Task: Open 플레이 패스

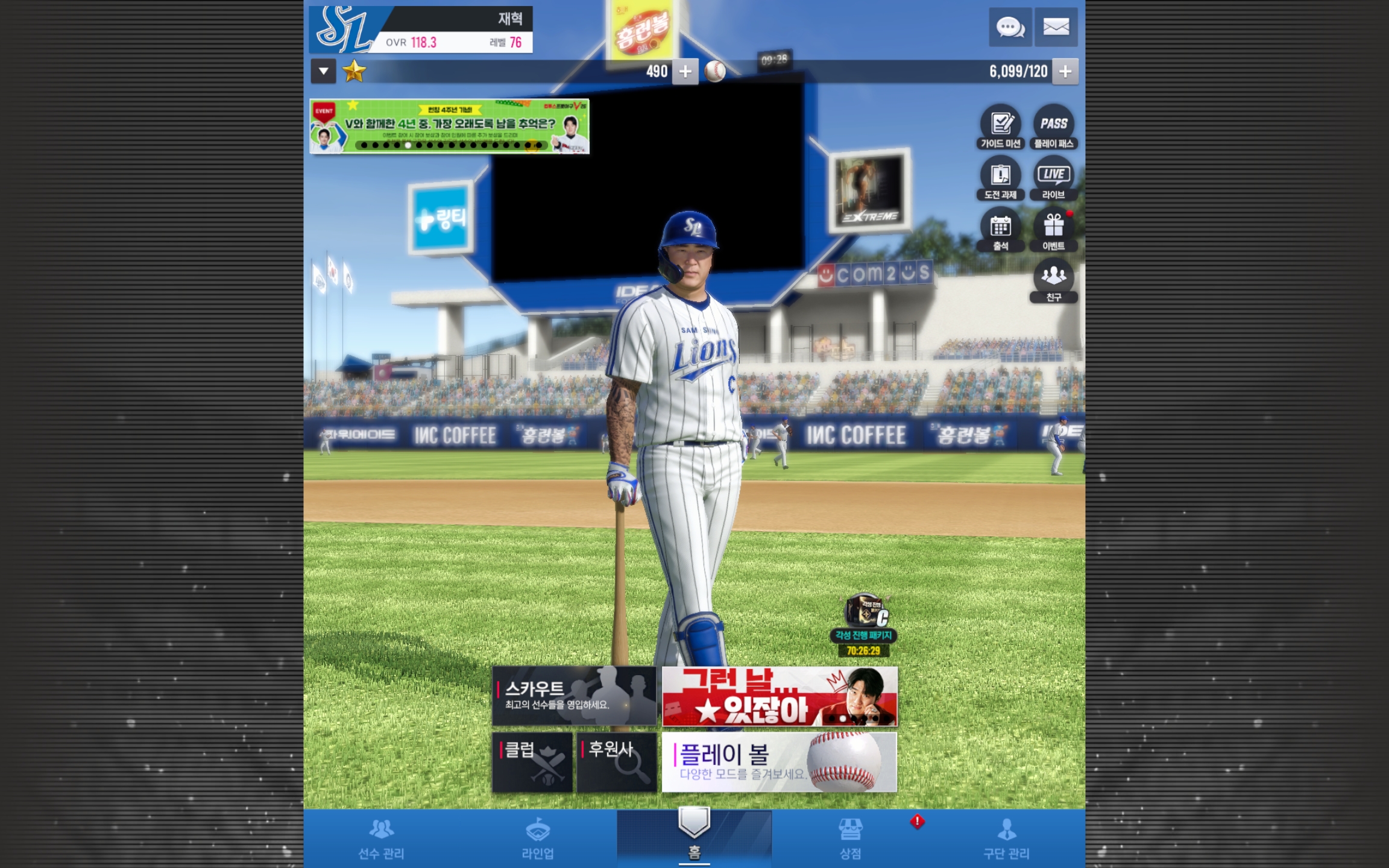Action: 1054,127
